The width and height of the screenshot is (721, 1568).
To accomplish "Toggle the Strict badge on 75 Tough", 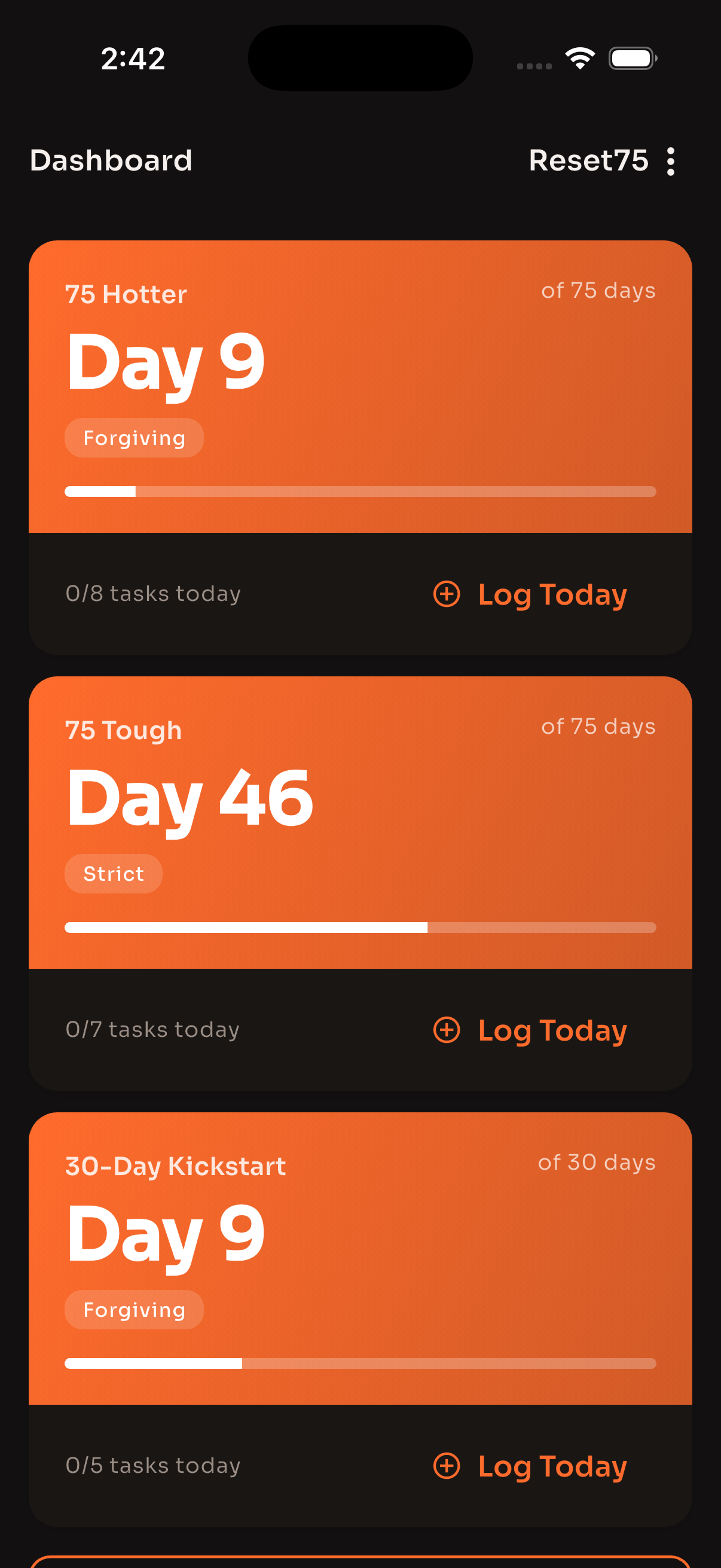I will (113, 874).
